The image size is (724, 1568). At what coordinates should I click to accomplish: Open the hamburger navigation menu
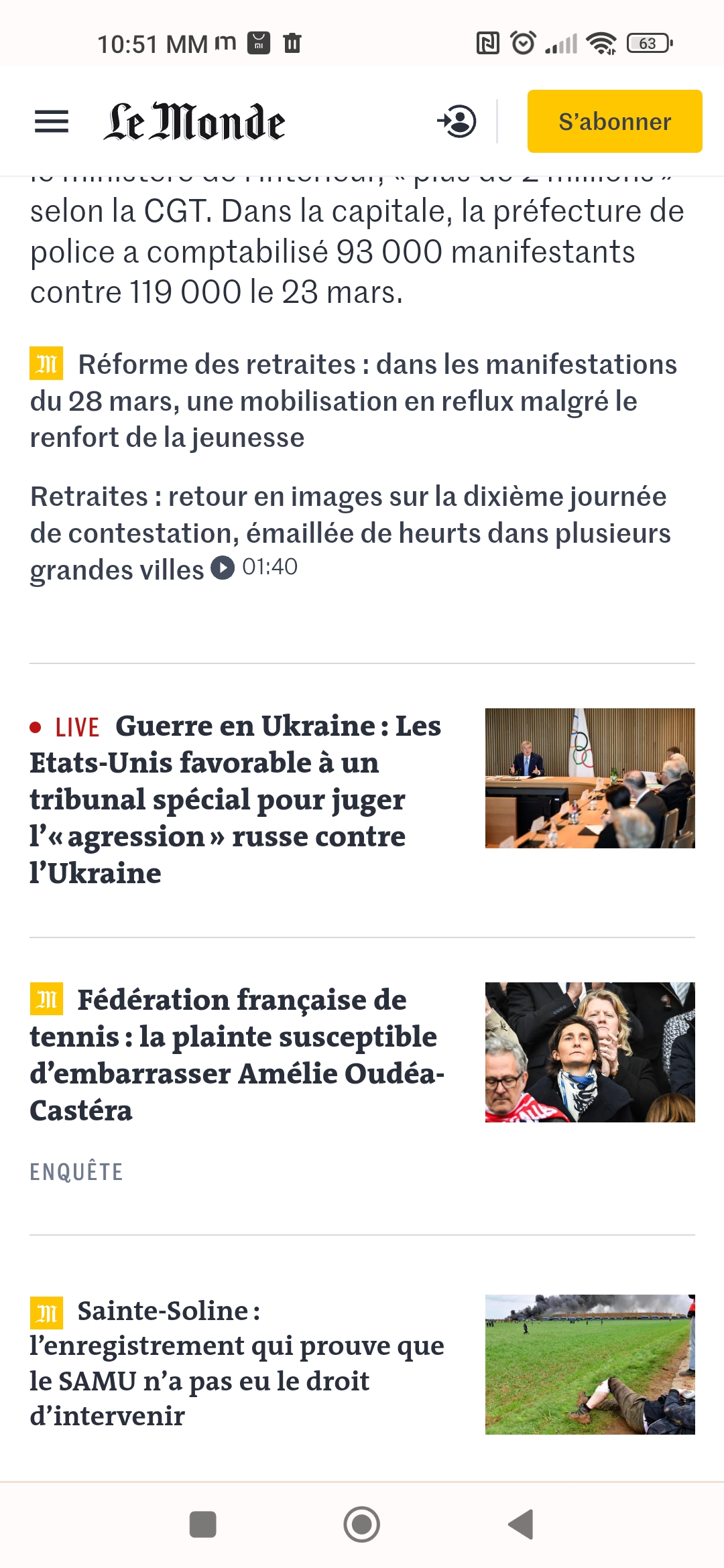coord(52,122)
